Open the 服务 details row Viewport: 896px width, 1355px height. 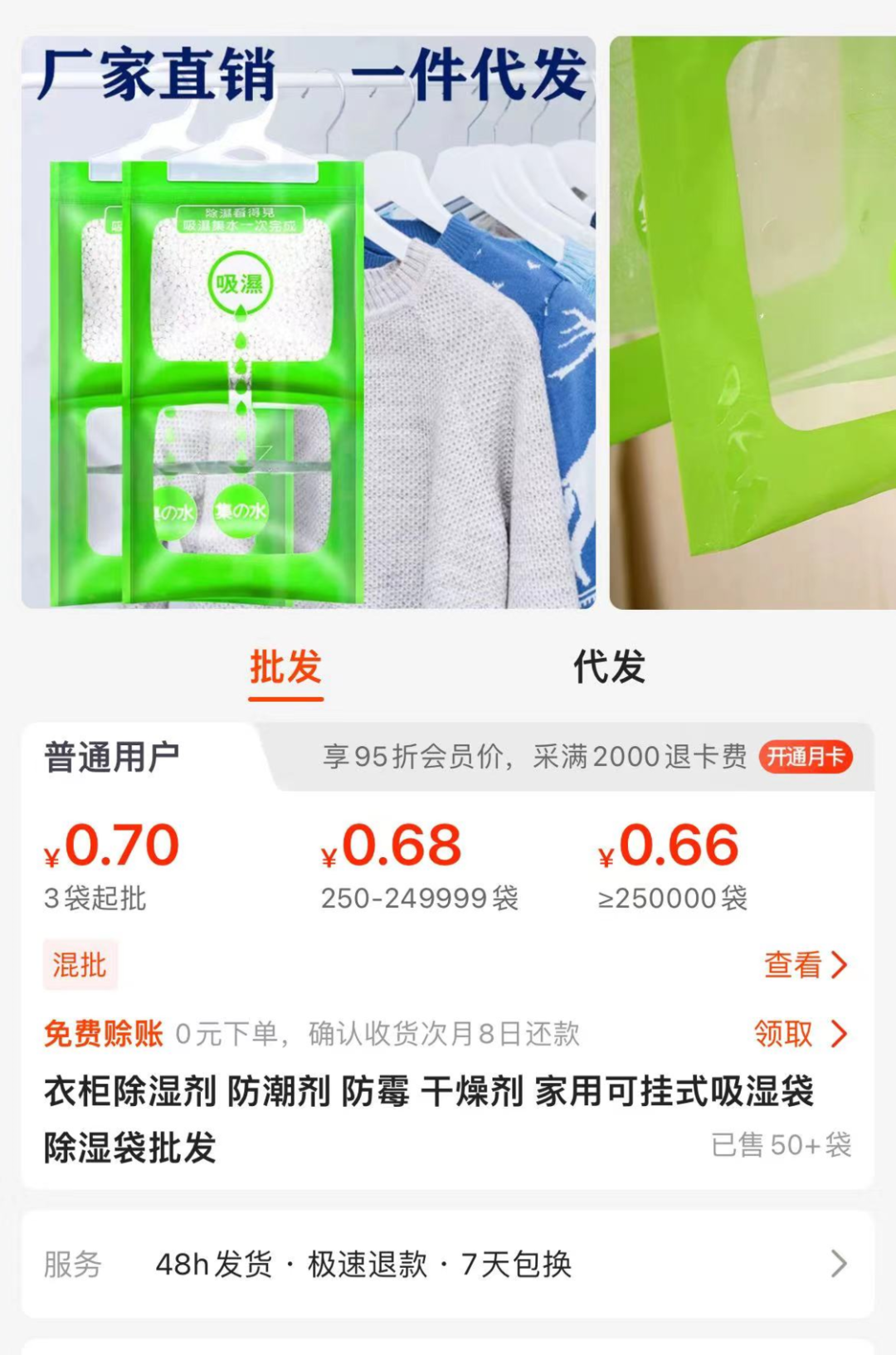point(448,1264)
